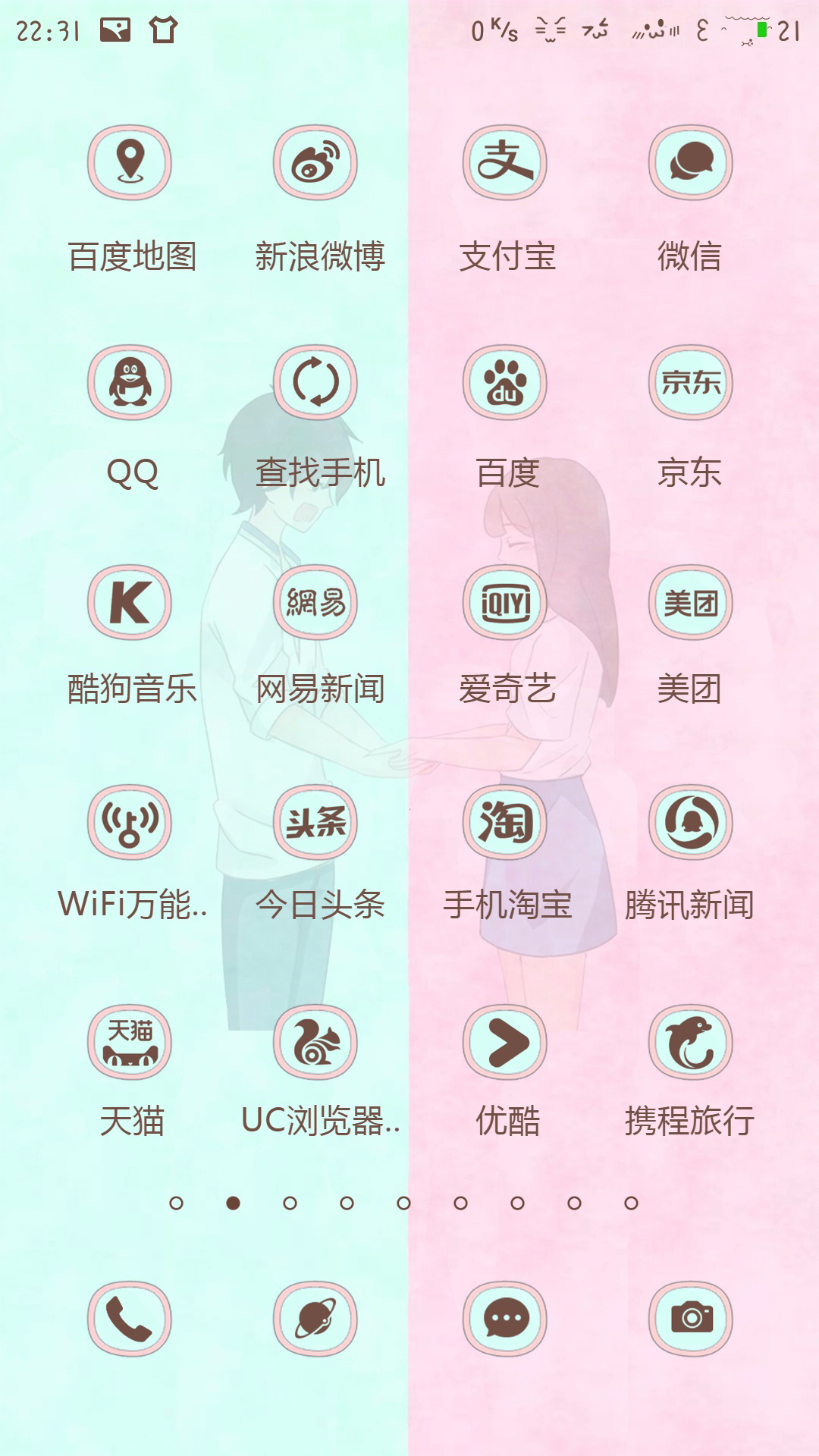Open the 百度地图 app

[x=130, y=163]
